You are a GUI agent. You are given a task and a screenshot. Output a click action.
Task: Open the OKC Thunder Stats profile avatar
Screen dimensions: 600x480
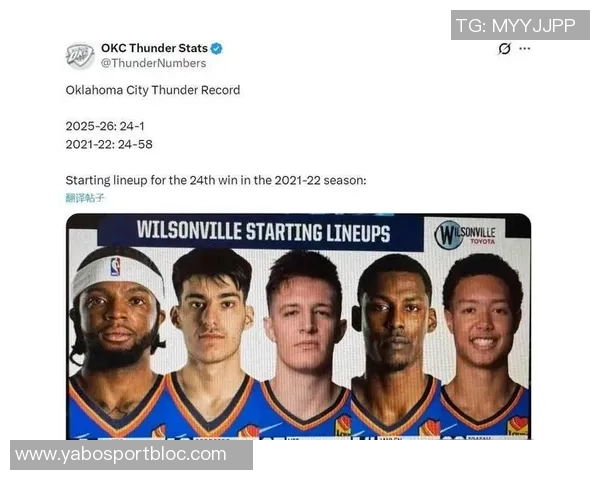click(80, 55)
